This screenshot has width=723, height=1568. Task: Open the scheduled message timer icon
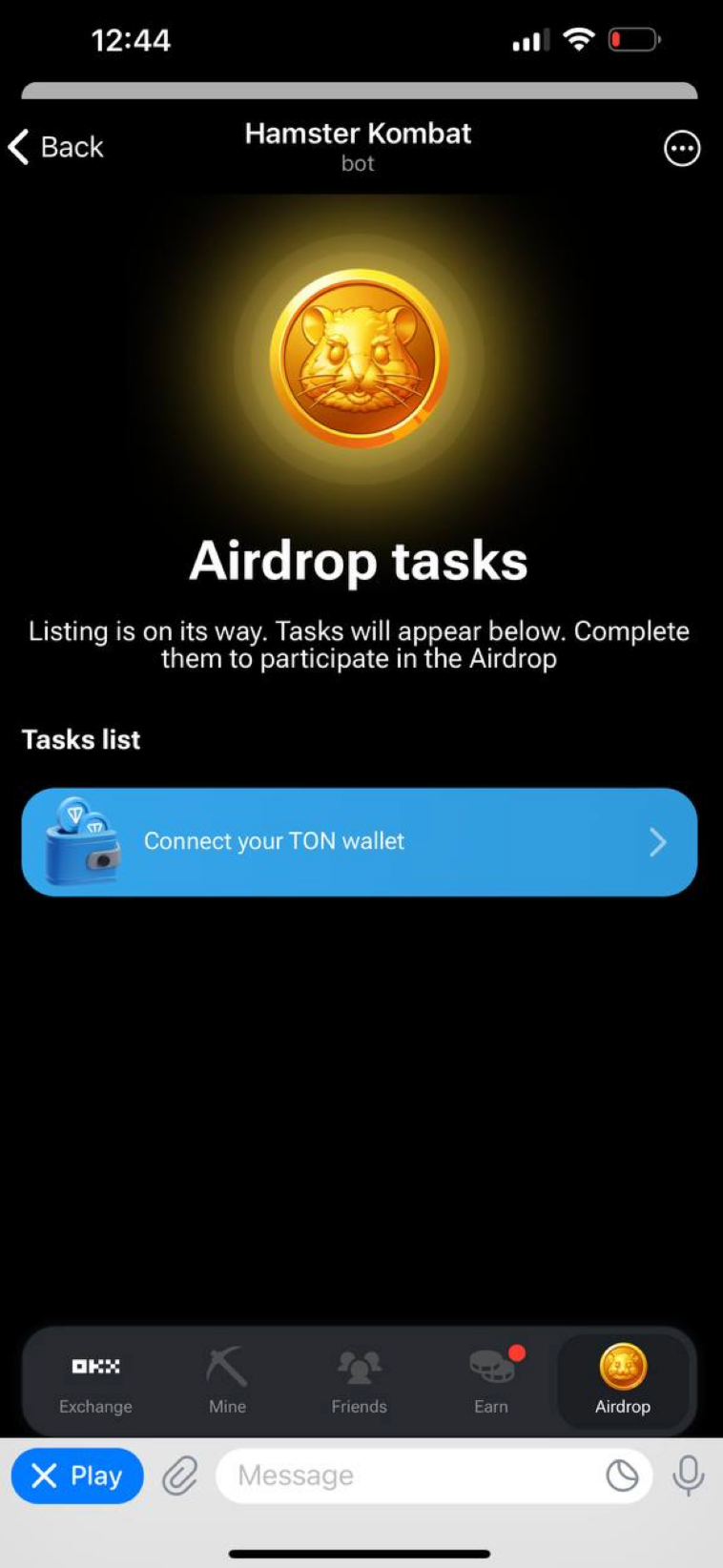(622, 1475)
